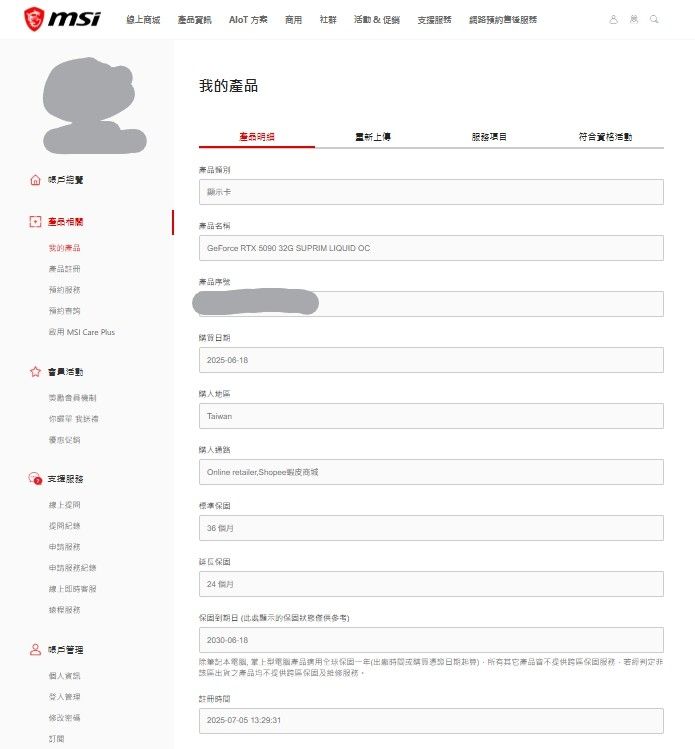The height and width of the screenshot is (749, 695).
Task: Open 線上即時客服 in the sidebar
Action: click(72, 589)
